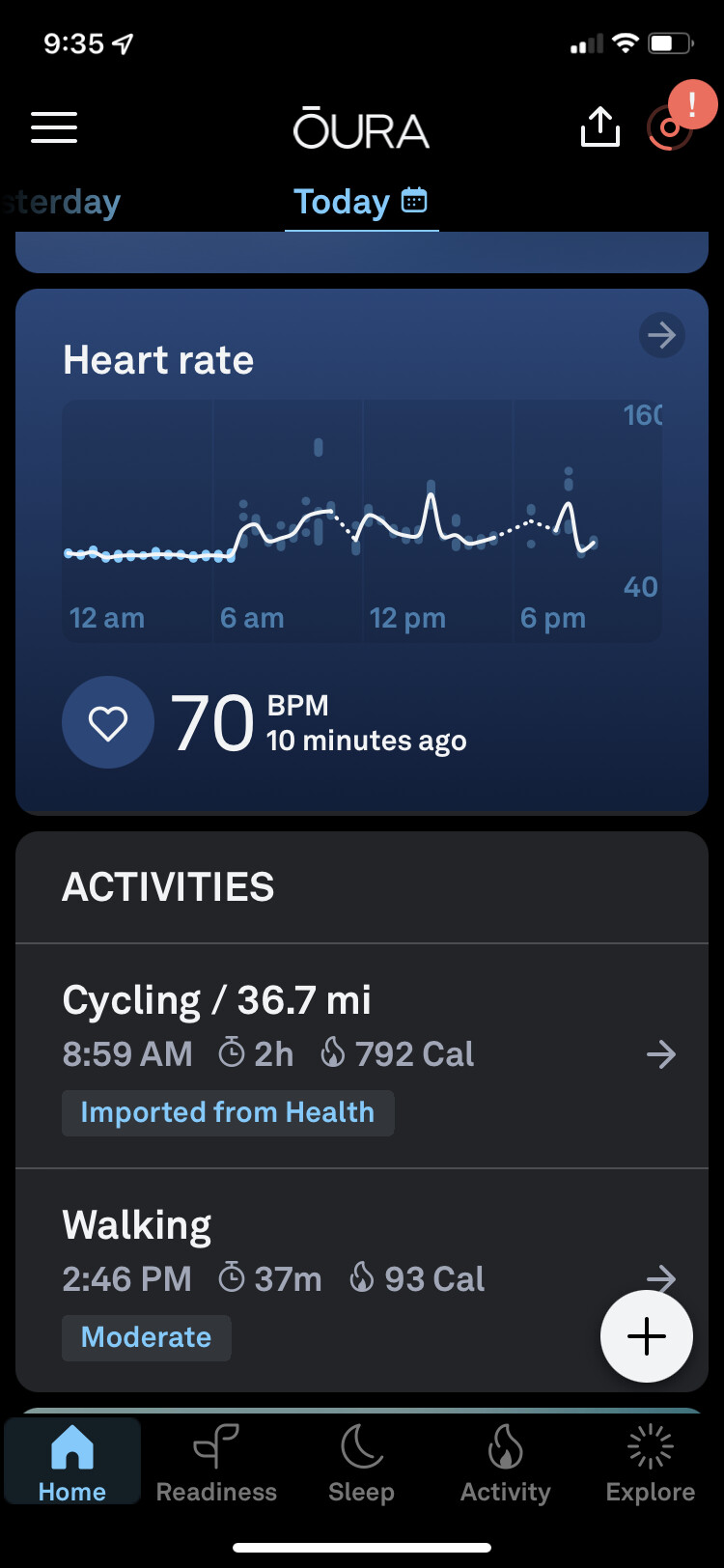
Task: Open the Heart rate details arrow
Action: point(661,335)
